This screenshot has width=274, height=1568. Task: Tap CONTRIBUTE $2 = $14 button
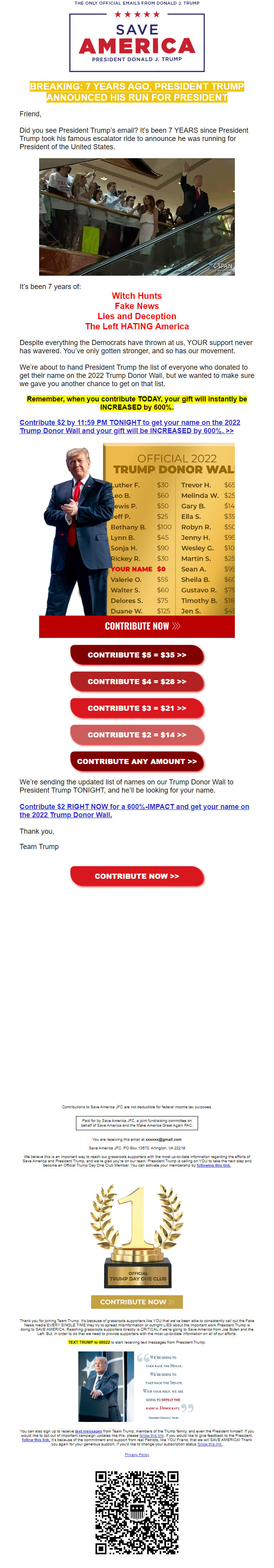point(137,735)
